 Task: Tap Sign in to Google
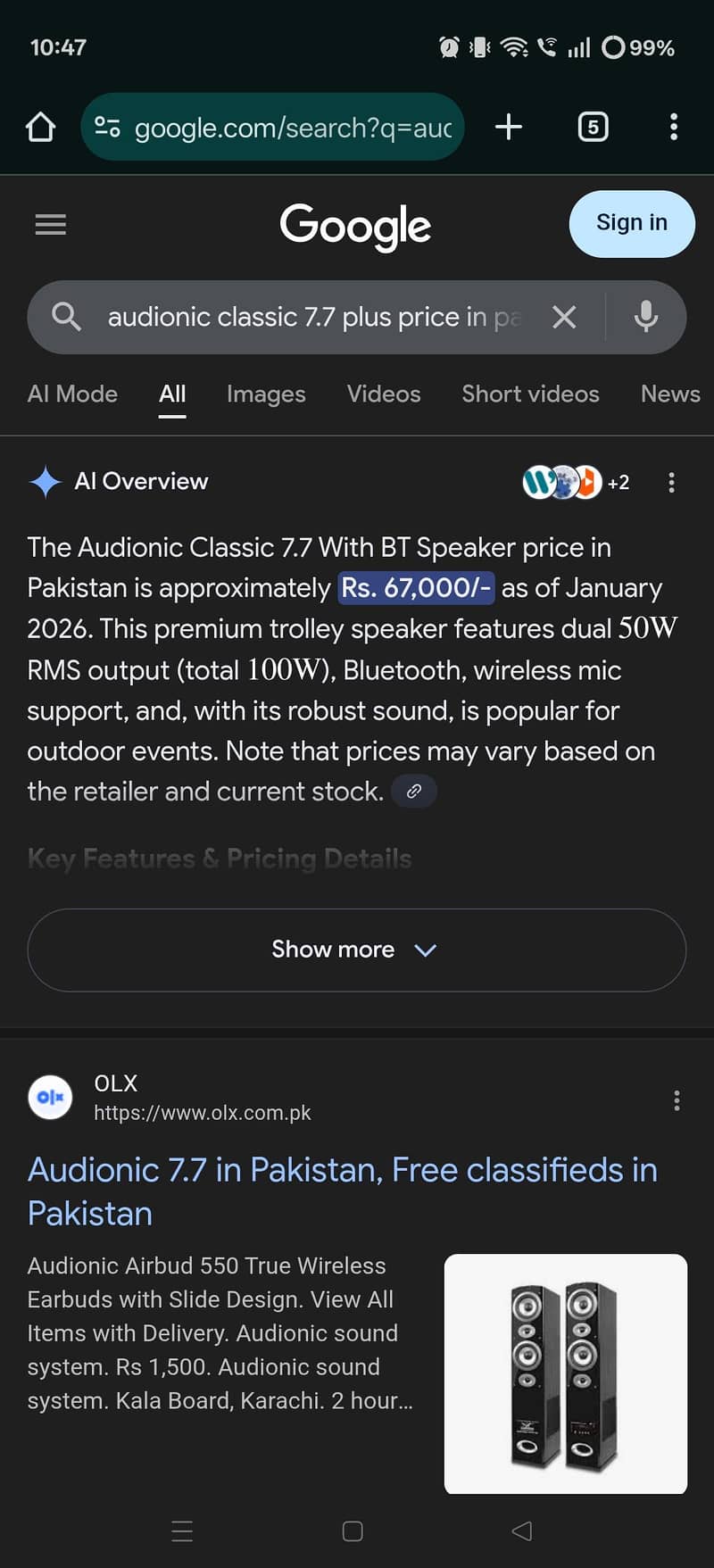pyautogui.click(x=631, y=224)
